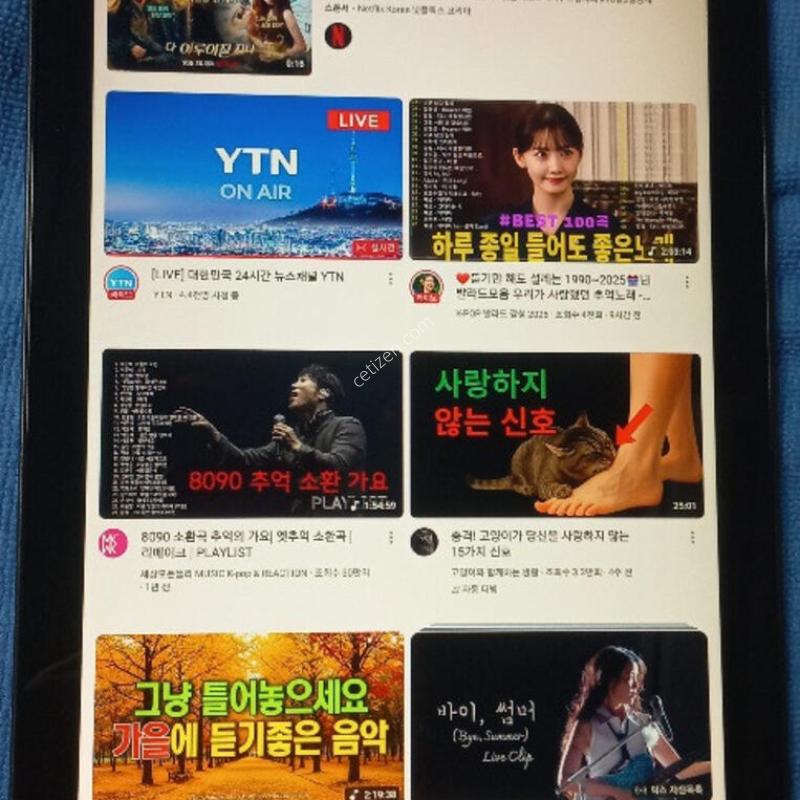800x800 pixels.
Task: Open the 8090 추억 소환 가요 playlist video
Action: pyautogui.click(x=250, y=433)
